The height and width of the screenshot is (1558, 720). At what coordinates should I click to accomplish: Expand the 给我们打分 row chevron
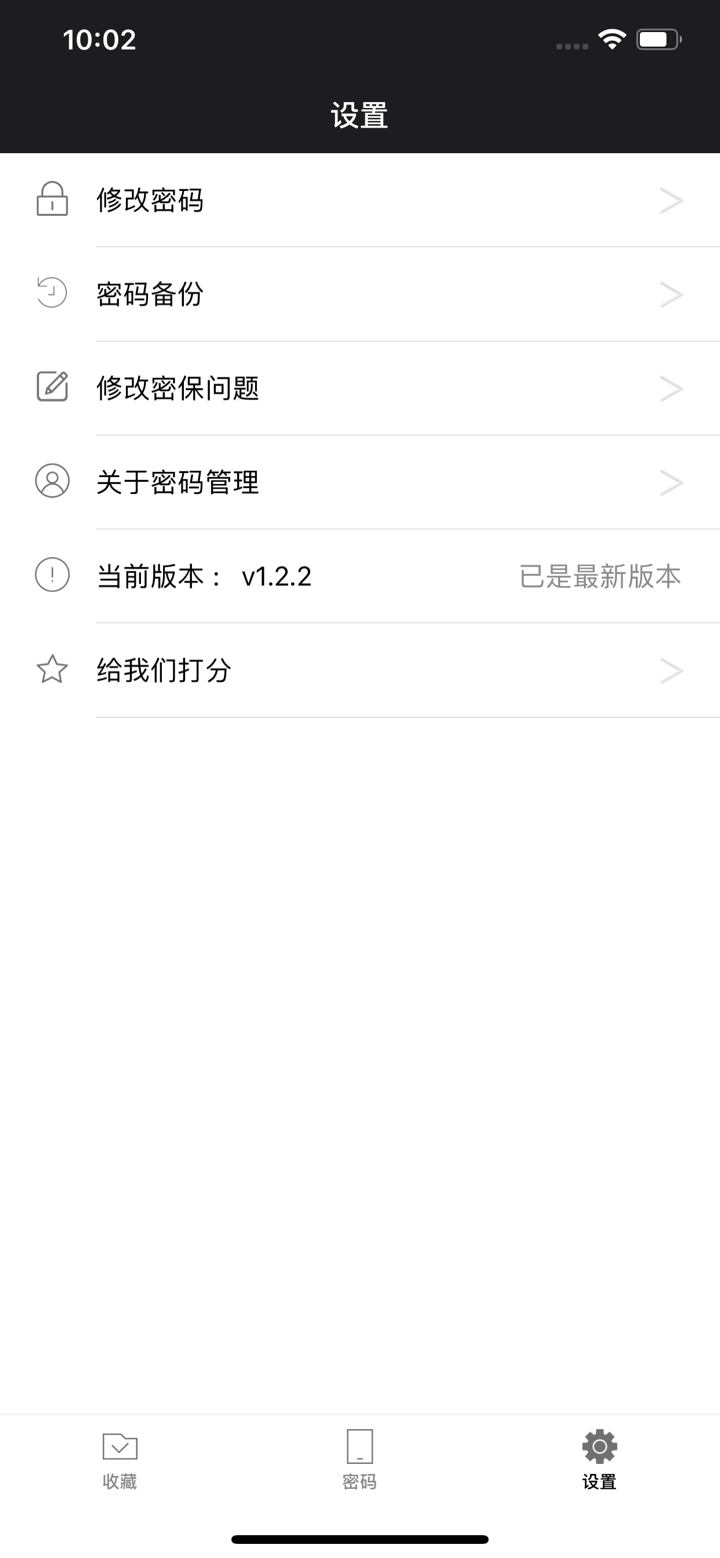671,670
